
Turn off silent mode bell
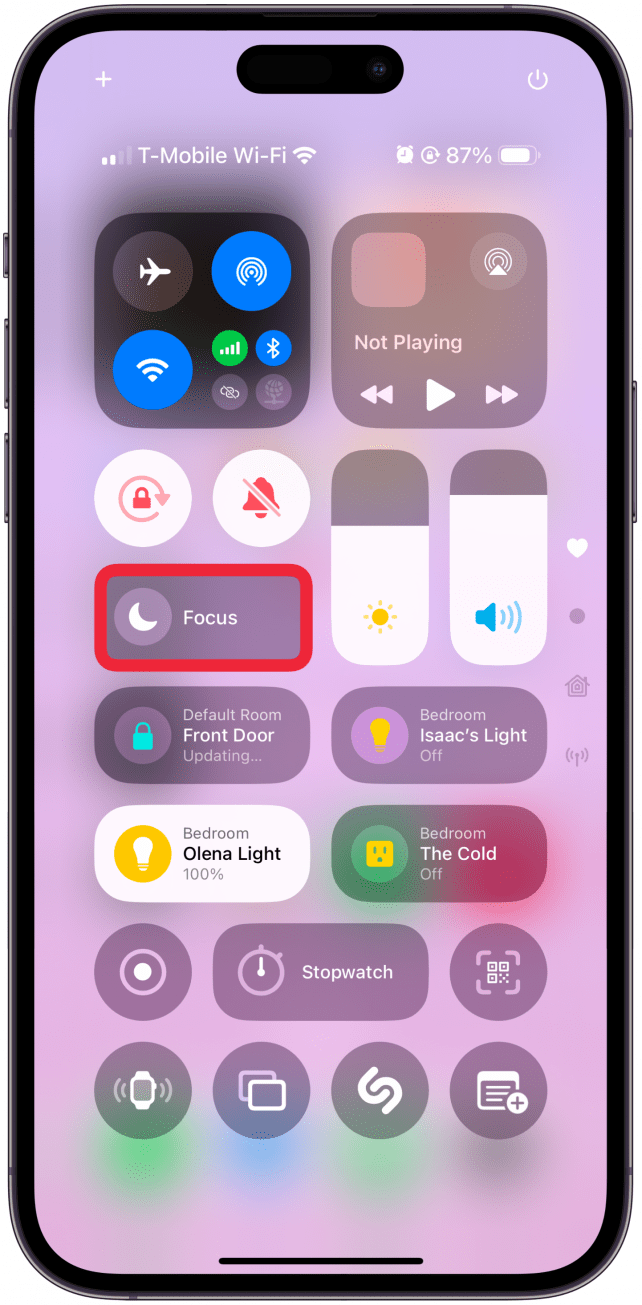tap(261, 497)
